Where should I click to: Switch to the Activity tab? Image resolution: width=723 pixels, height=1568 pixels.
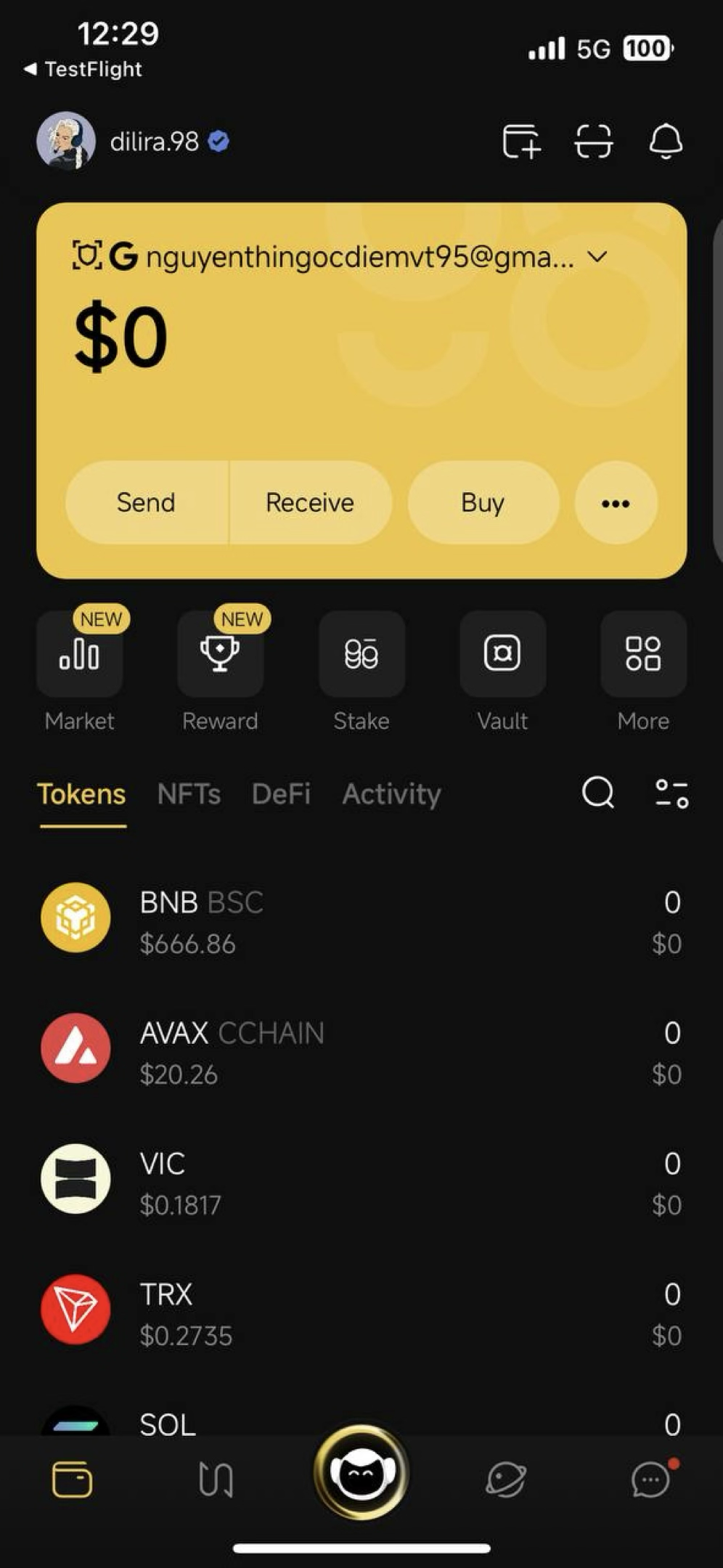tap(391, 794)
